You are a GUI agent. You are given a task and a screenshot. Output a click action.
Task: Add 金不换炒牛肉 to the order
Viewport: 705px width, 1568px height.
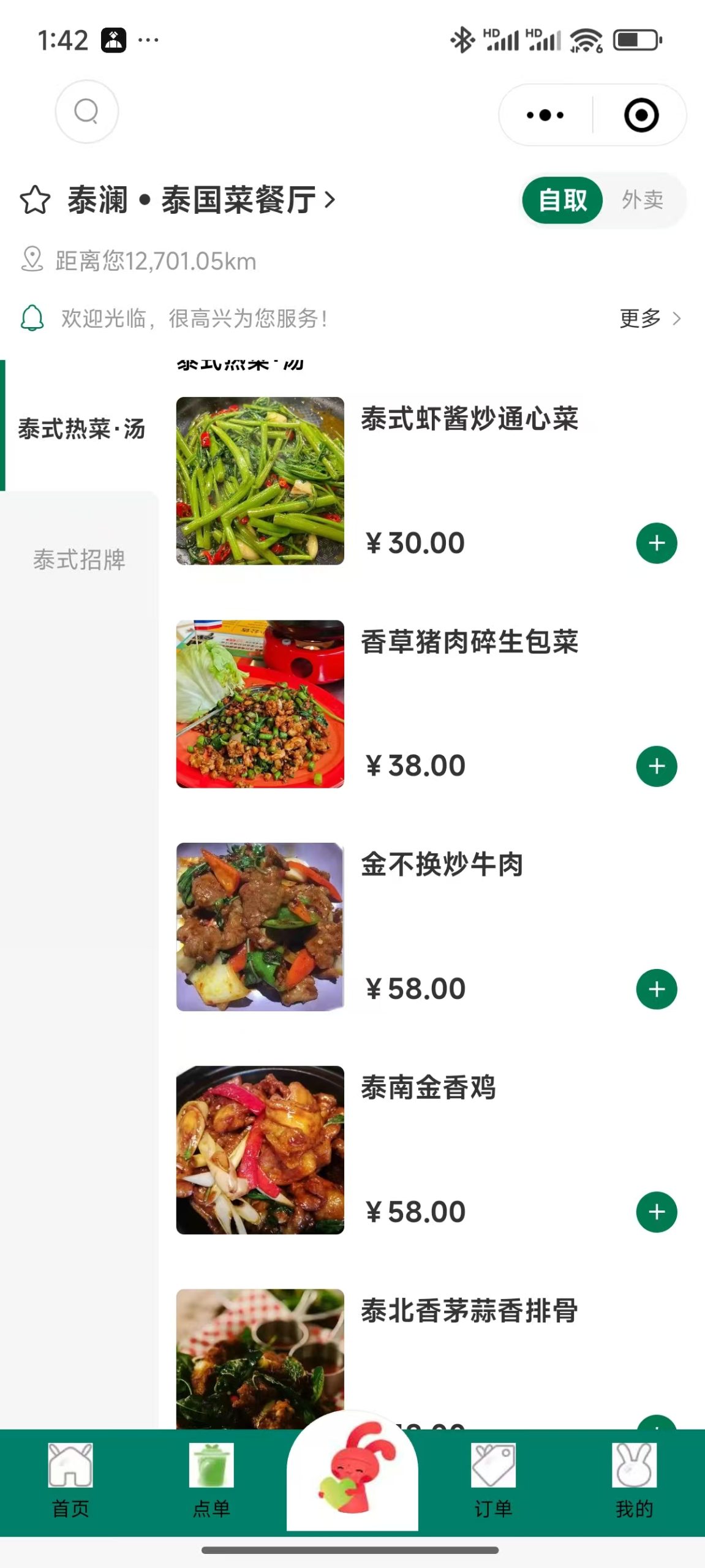(656, 989)
